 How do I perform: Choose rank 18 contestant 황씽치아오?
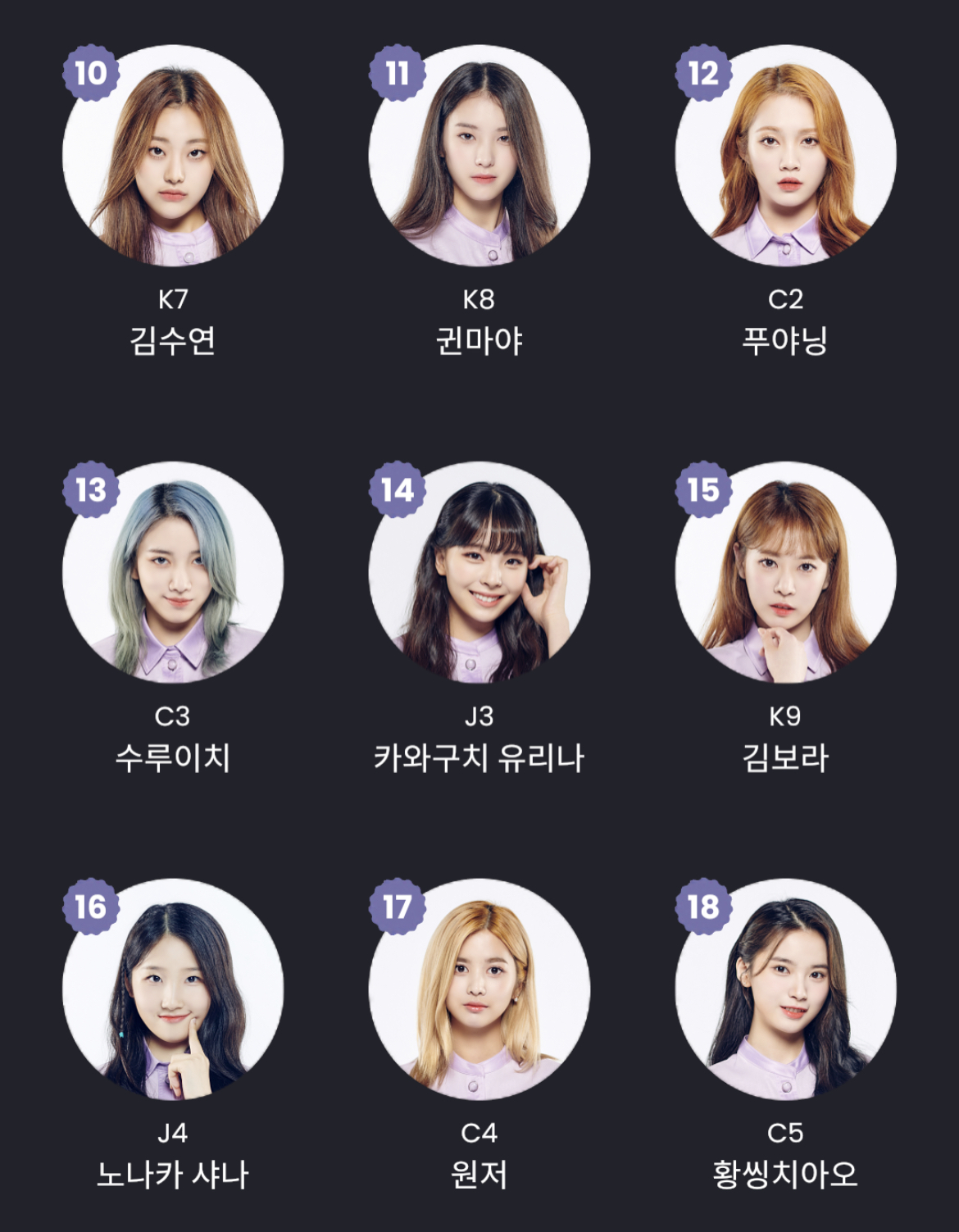(x=785, y=989)
